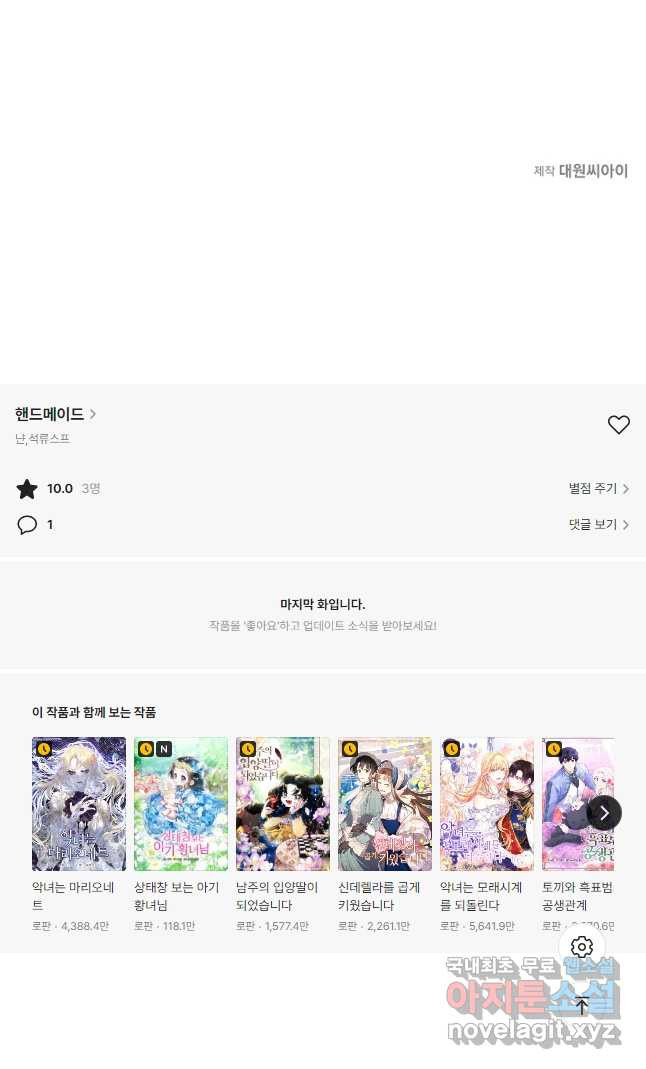The width and height of the screenshot is (646, 1069).
Task: Open viewer settings gear
Action: (x=582, y=947)
